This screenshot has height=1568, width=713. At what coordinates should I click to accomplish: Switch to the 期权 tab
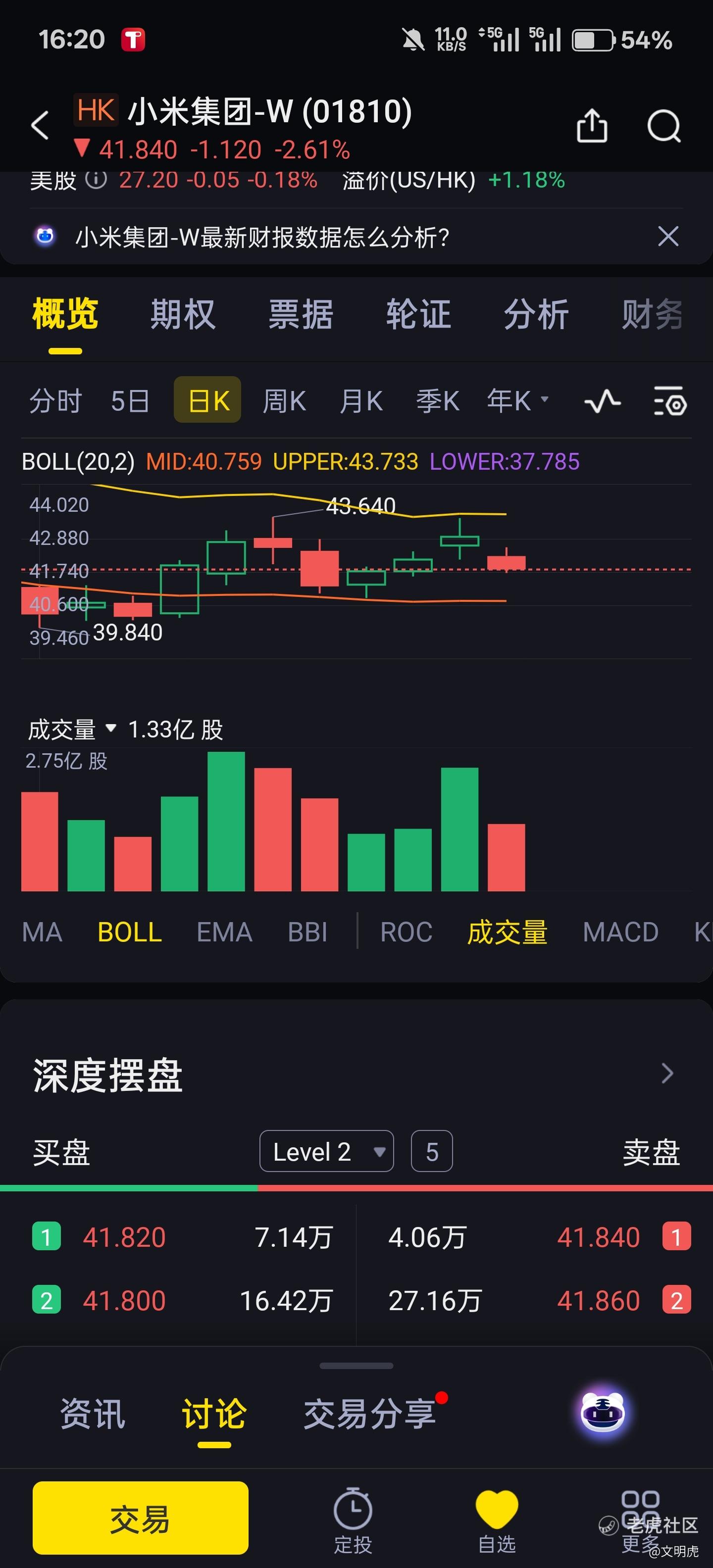pos(183,315)
